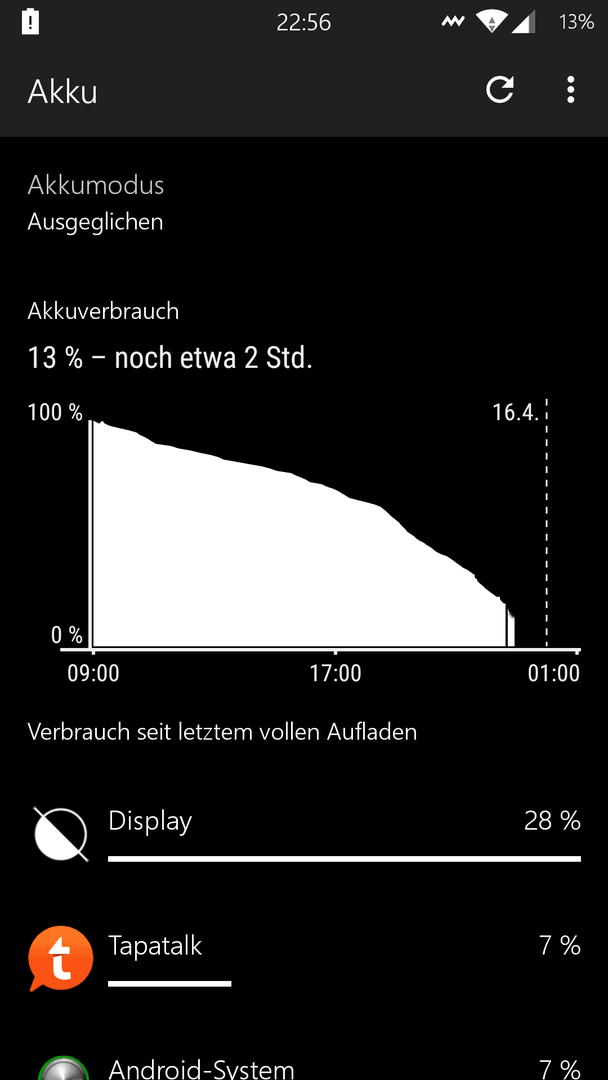The height and width of the screenshot is (1080, 608).
Task: Open Android-System battery usage details
Action: point(304,1066)
